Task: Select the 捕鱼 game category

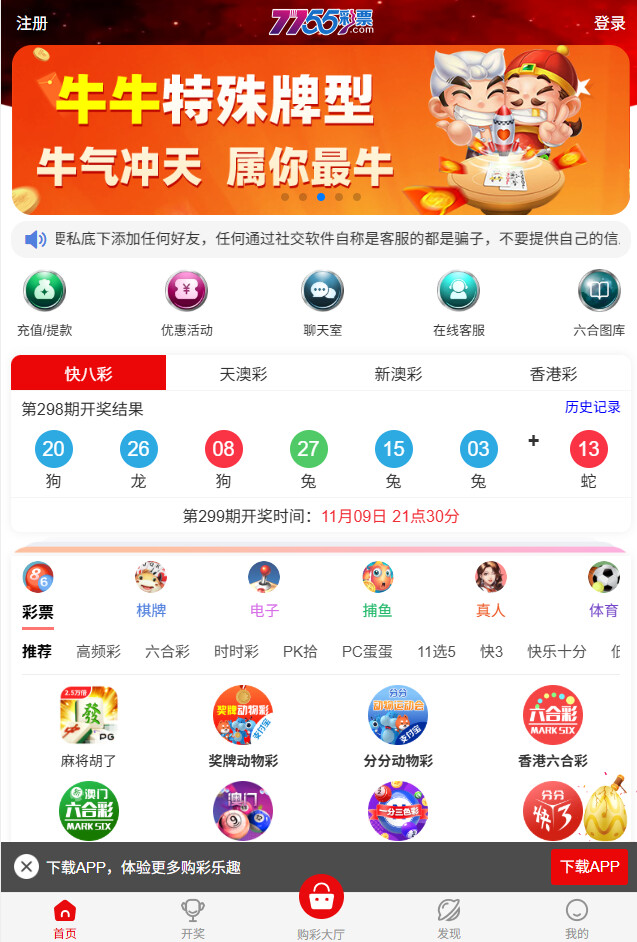Action: [377, 591]
